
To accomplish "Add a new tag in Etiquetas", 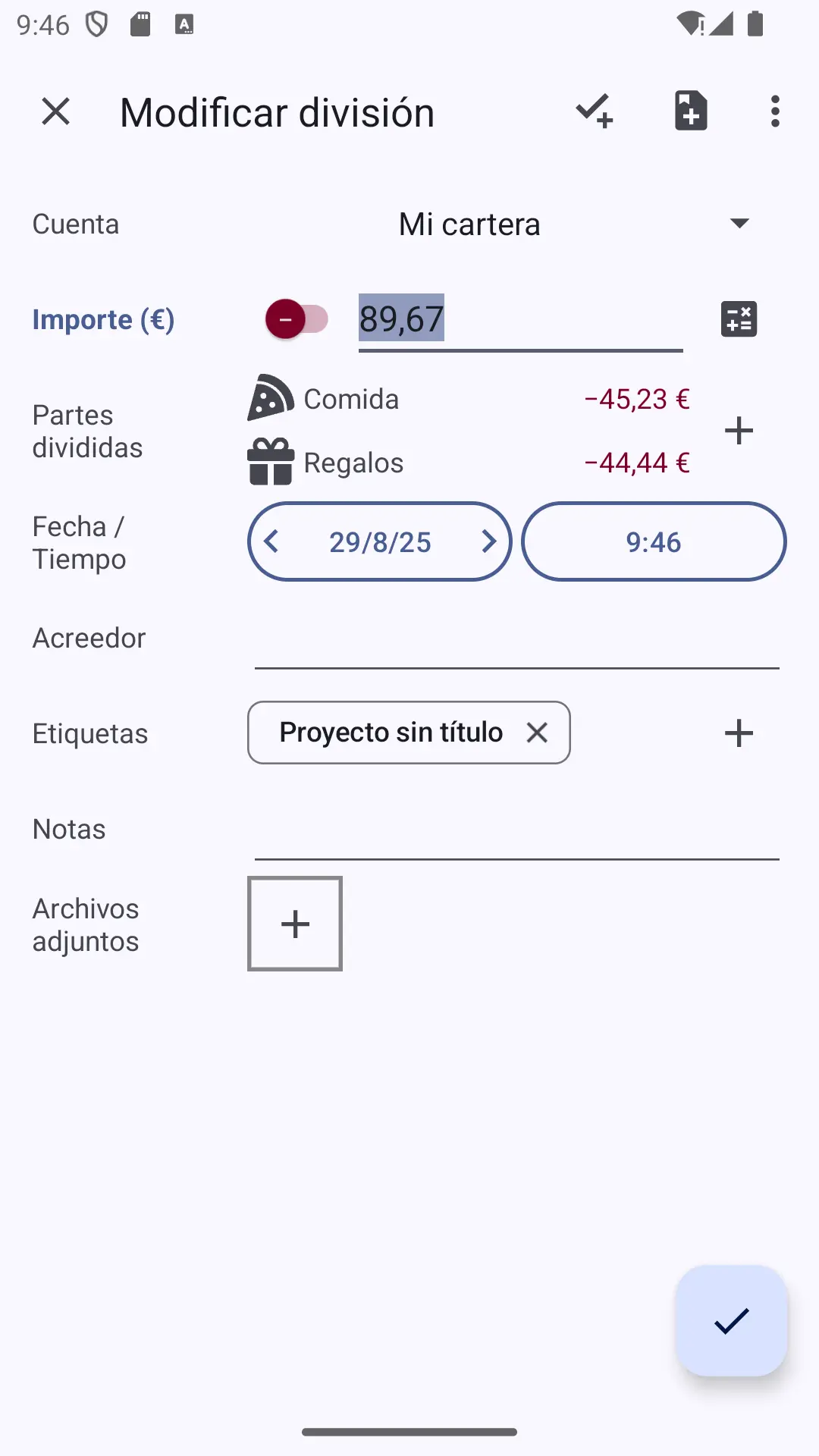I will coord(738,733).
